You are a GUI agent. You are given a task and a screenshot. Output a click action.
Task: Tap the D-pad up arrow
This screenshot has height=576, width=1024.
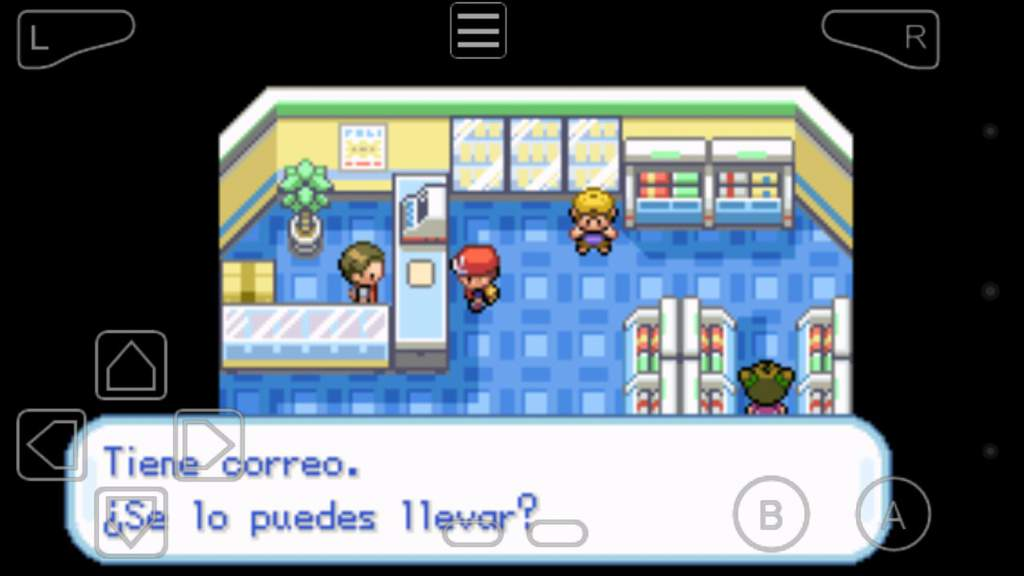click(131, 365)
